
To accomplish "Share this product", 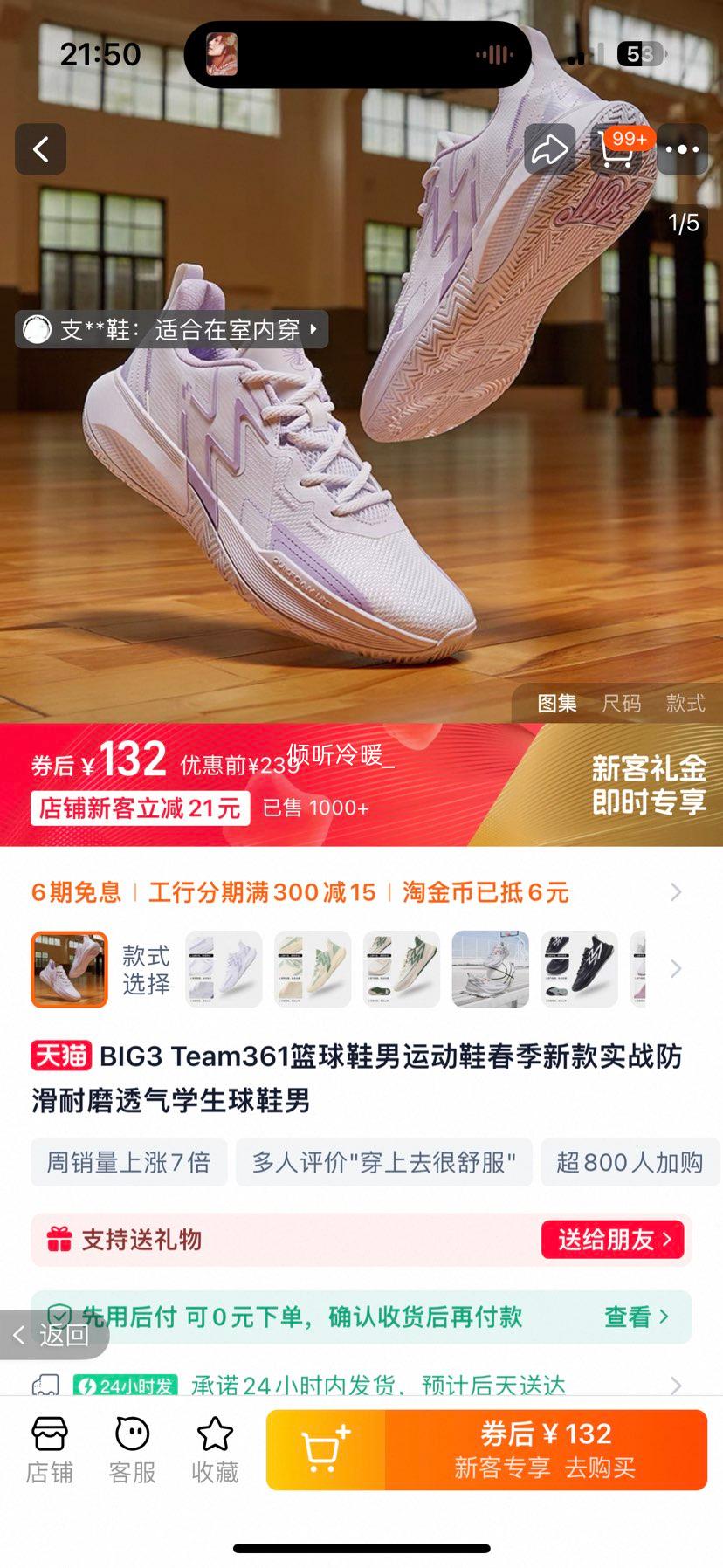I will (549, 149).
